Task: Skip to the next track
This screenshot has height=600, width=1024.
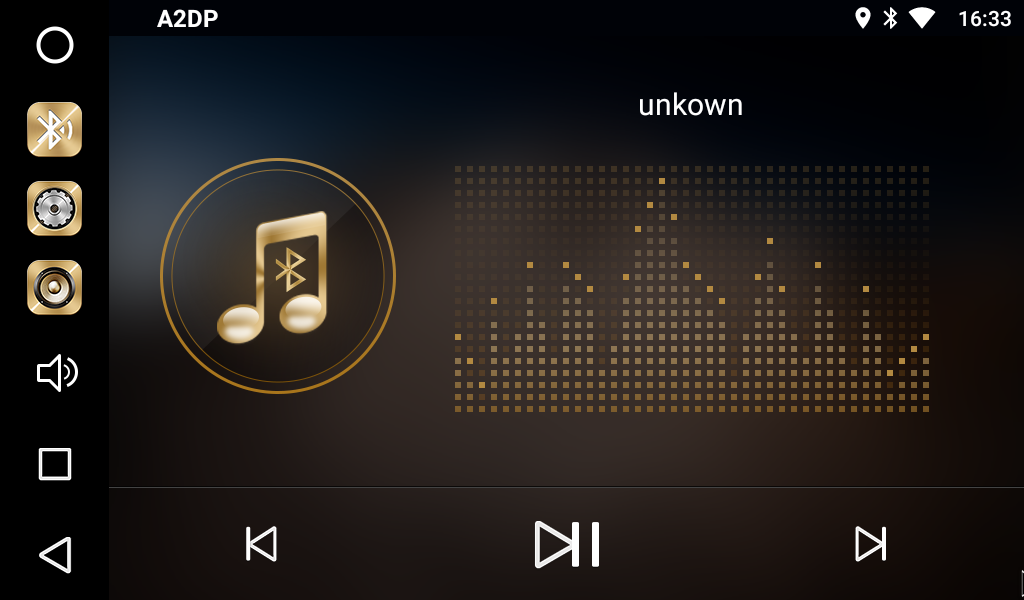Action: (870, 544)
